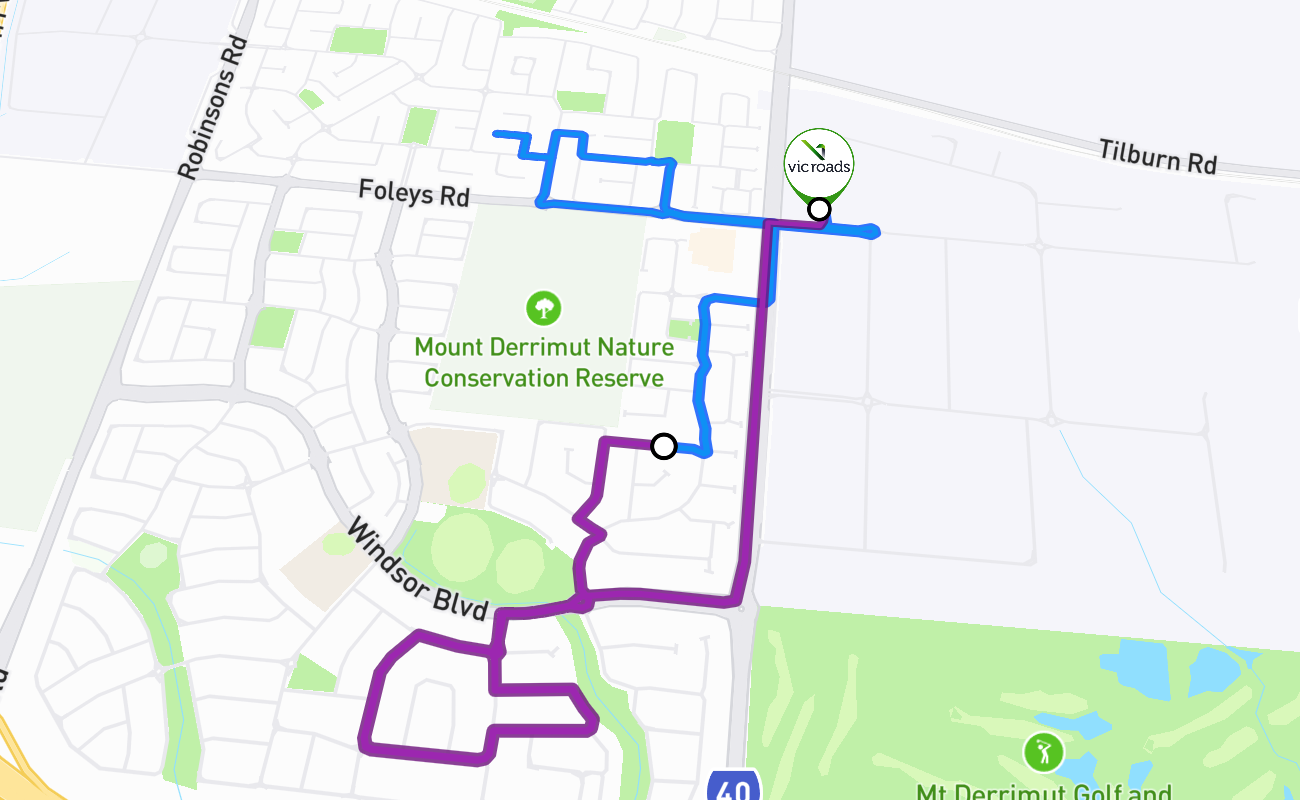Tap the route waypoint circle on the purple route
1300x800 pixels.
[x=663, y=446]
